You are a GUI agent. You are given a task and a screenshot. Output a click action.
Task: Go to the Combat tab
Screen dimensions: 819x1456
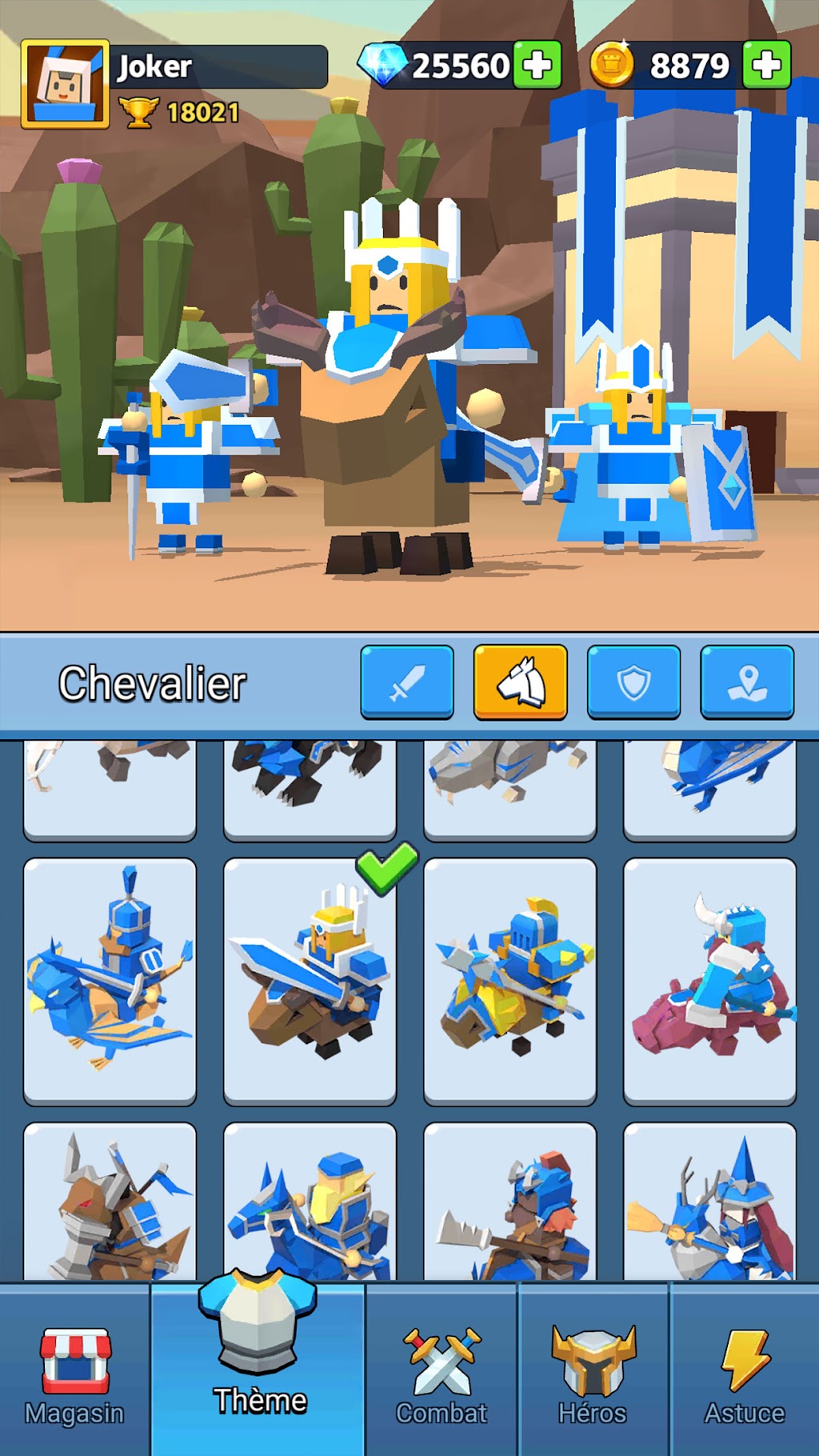pyautogui.click(x=441, y=1370)
